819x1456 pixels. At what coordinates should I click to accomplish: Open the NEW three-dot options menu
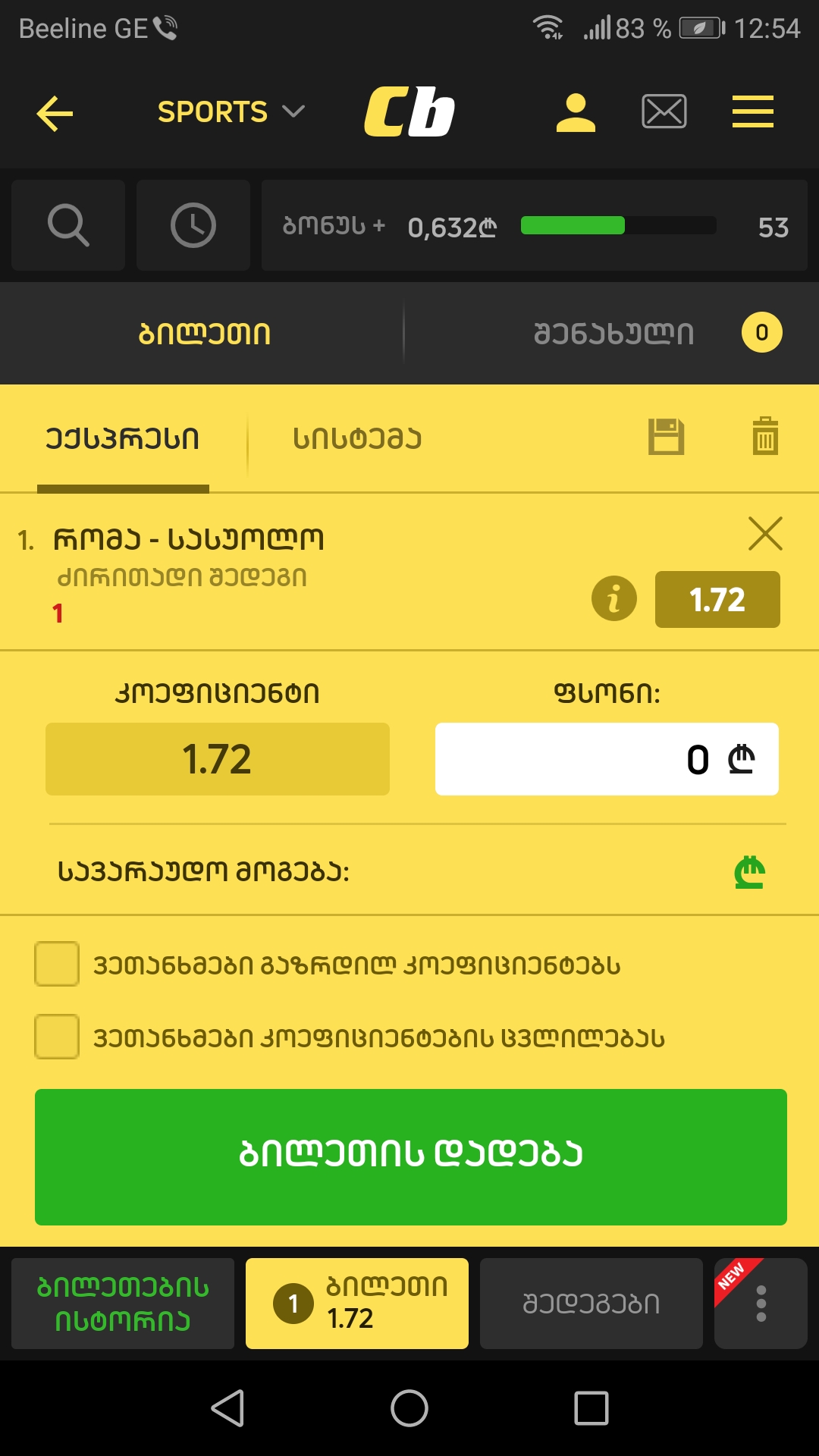point(761,1303)
